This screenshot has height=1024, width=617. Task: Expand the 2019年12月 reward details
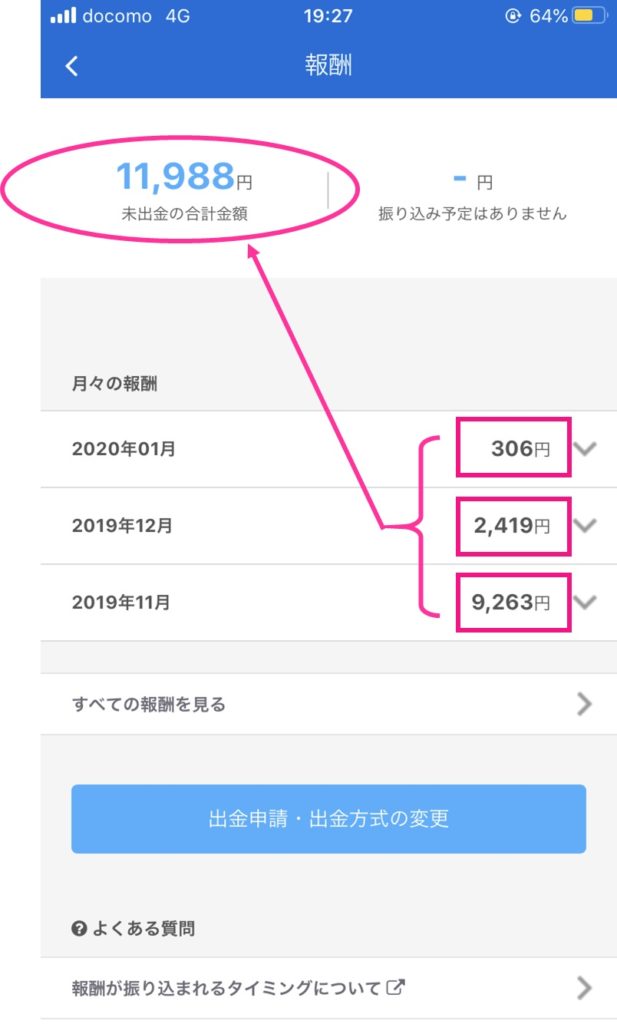[586, 526]
